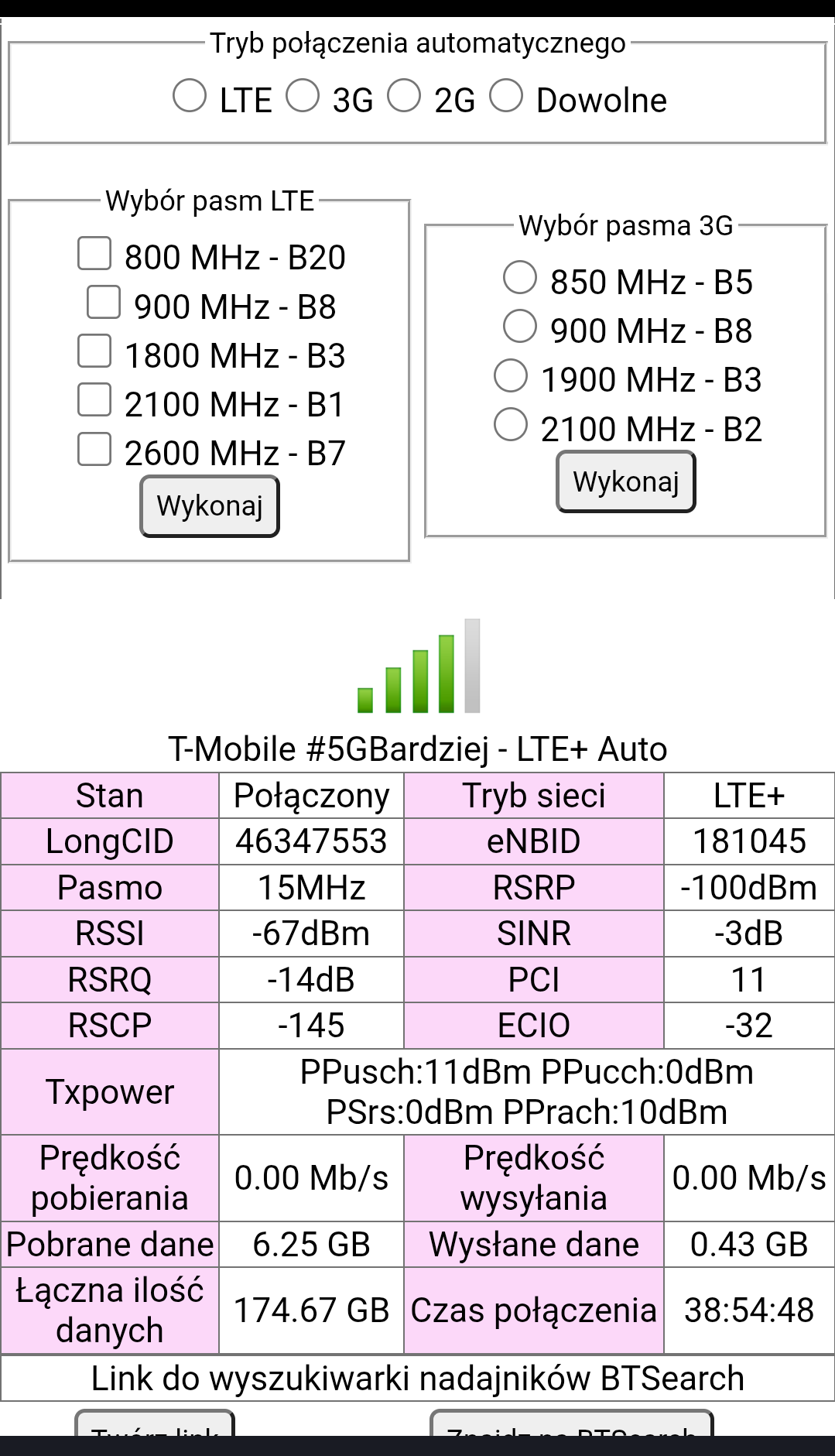Pick the Dowolne connection mode
This screenshot has height=1456, width=835.
[506, 96]
